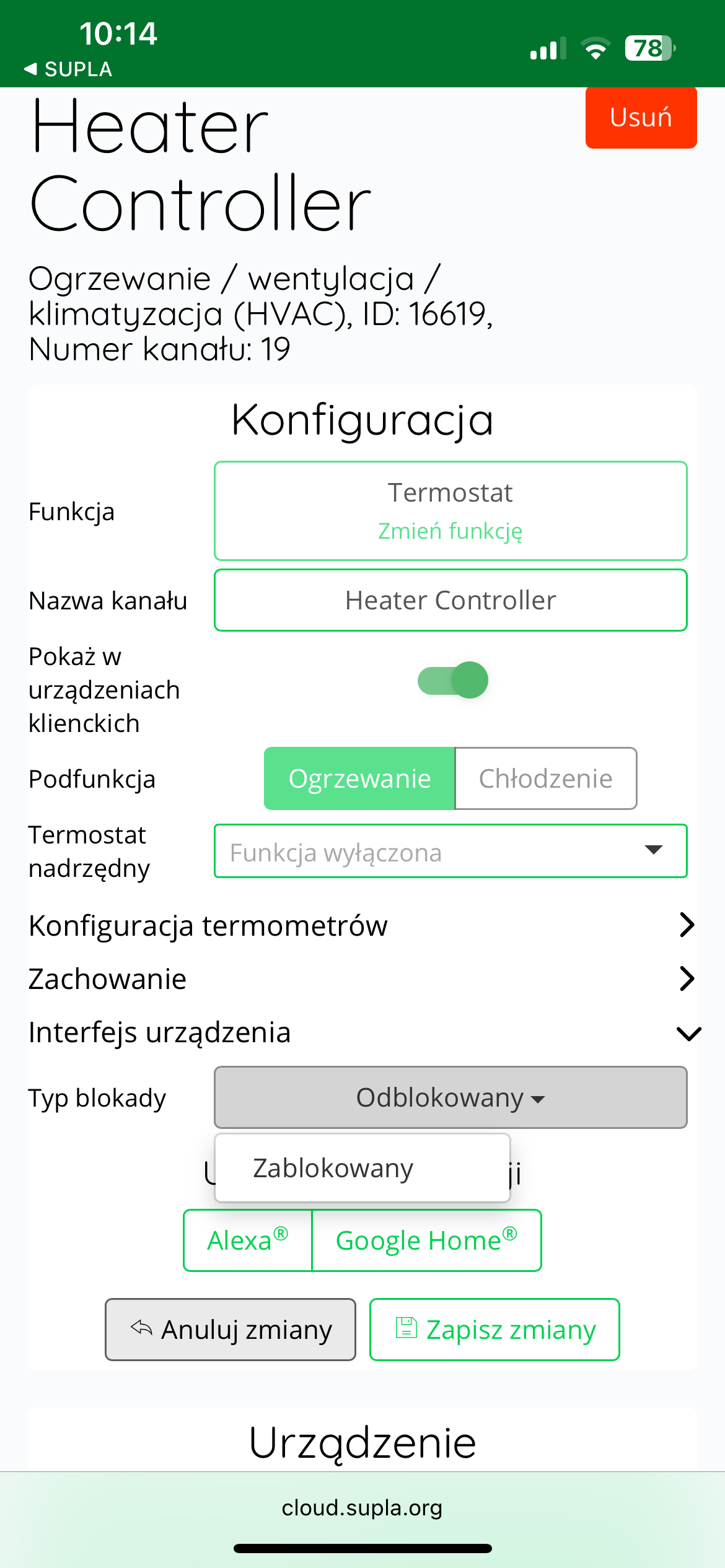
Task: Open the Termostat nadrzędny dropdown
Action: (x=450, y=851)
